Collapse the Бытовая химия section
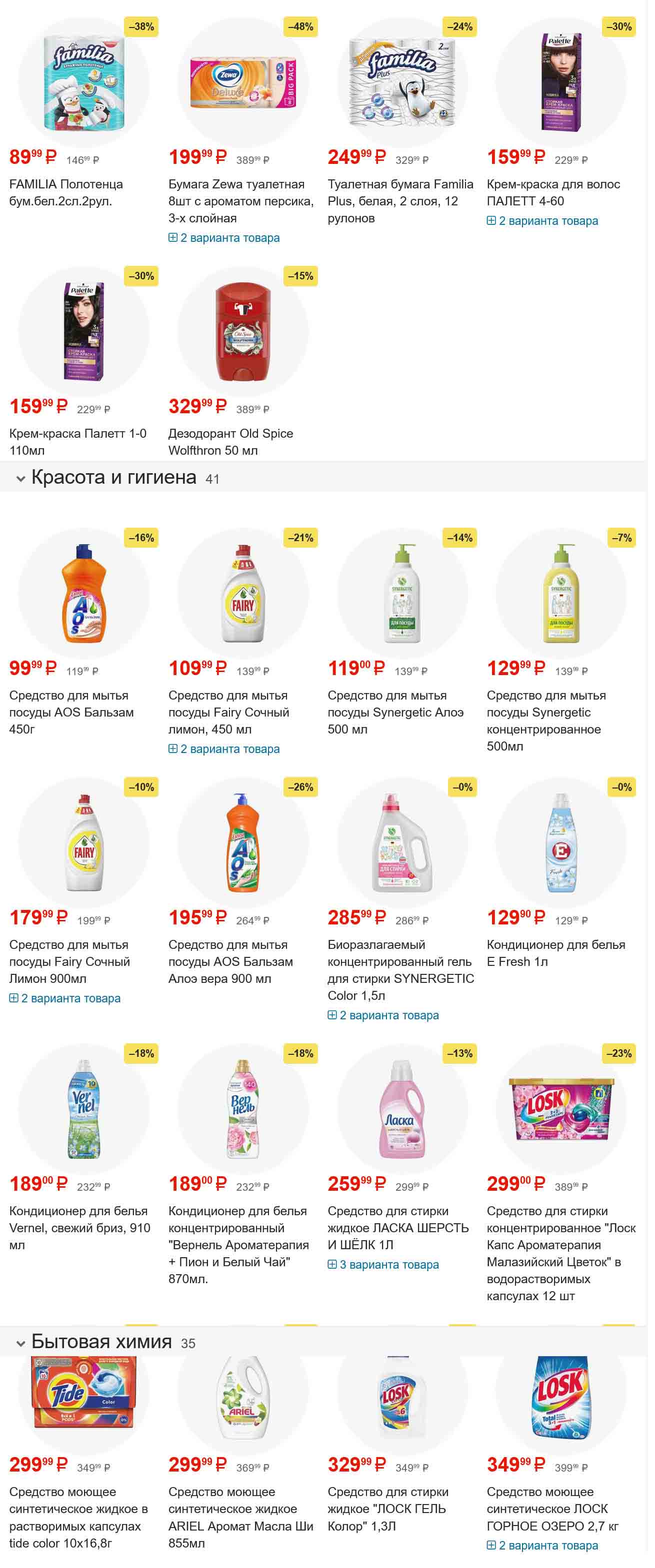The image size is (655, 1568). pyautogui.click(x=20, y=1343)
